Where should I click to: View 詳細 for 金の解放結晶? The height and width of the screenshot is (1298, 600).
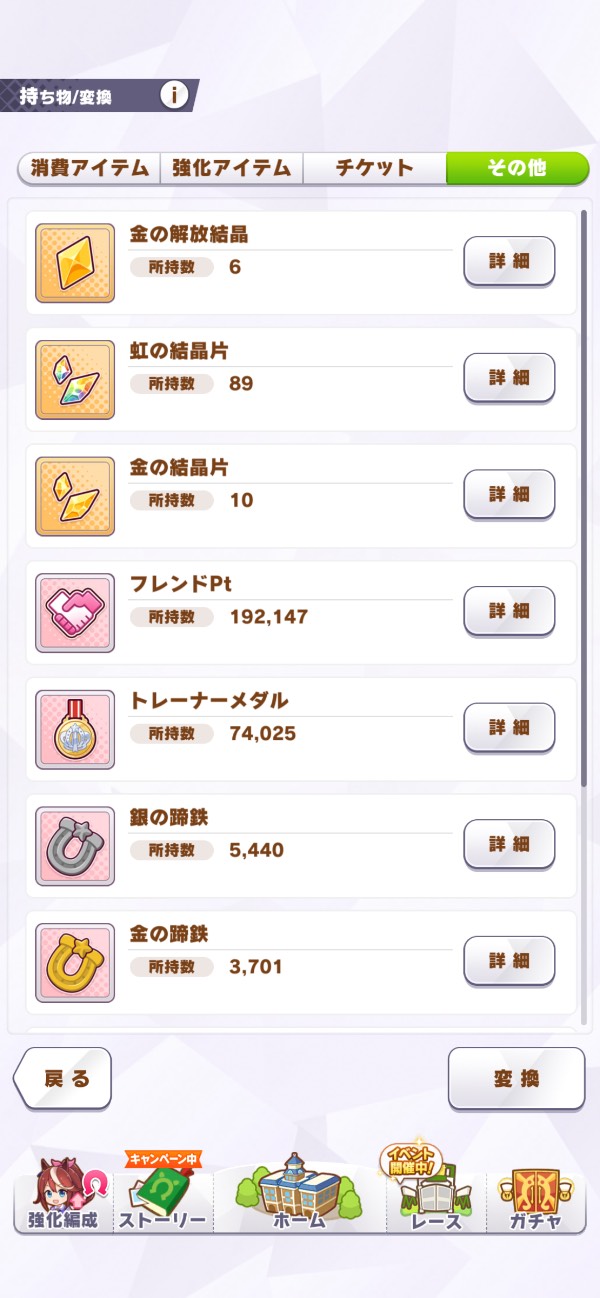pos(509,261)
